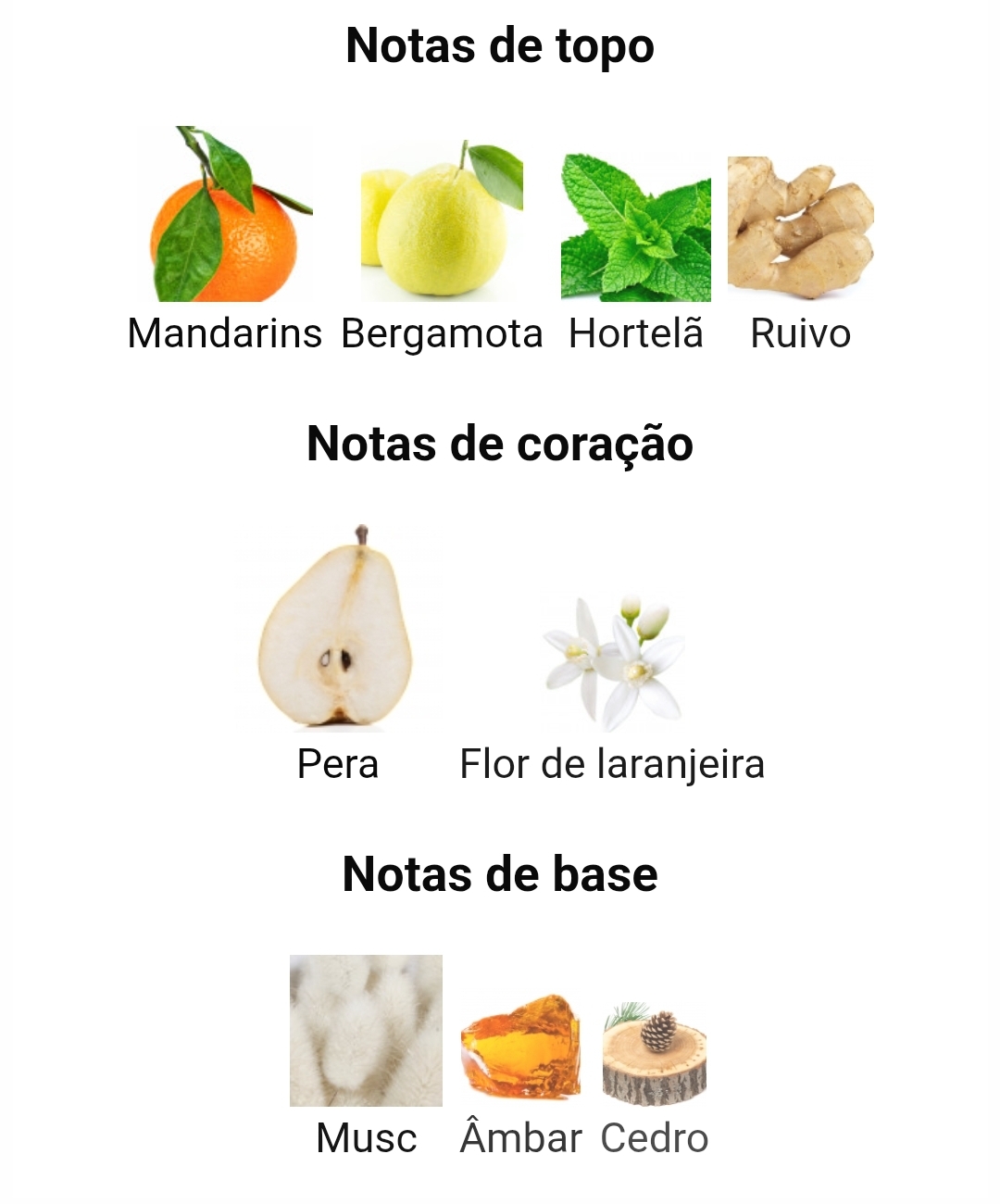View the Cedro note page
1000x1204 pixels.
coord(655,1054)
